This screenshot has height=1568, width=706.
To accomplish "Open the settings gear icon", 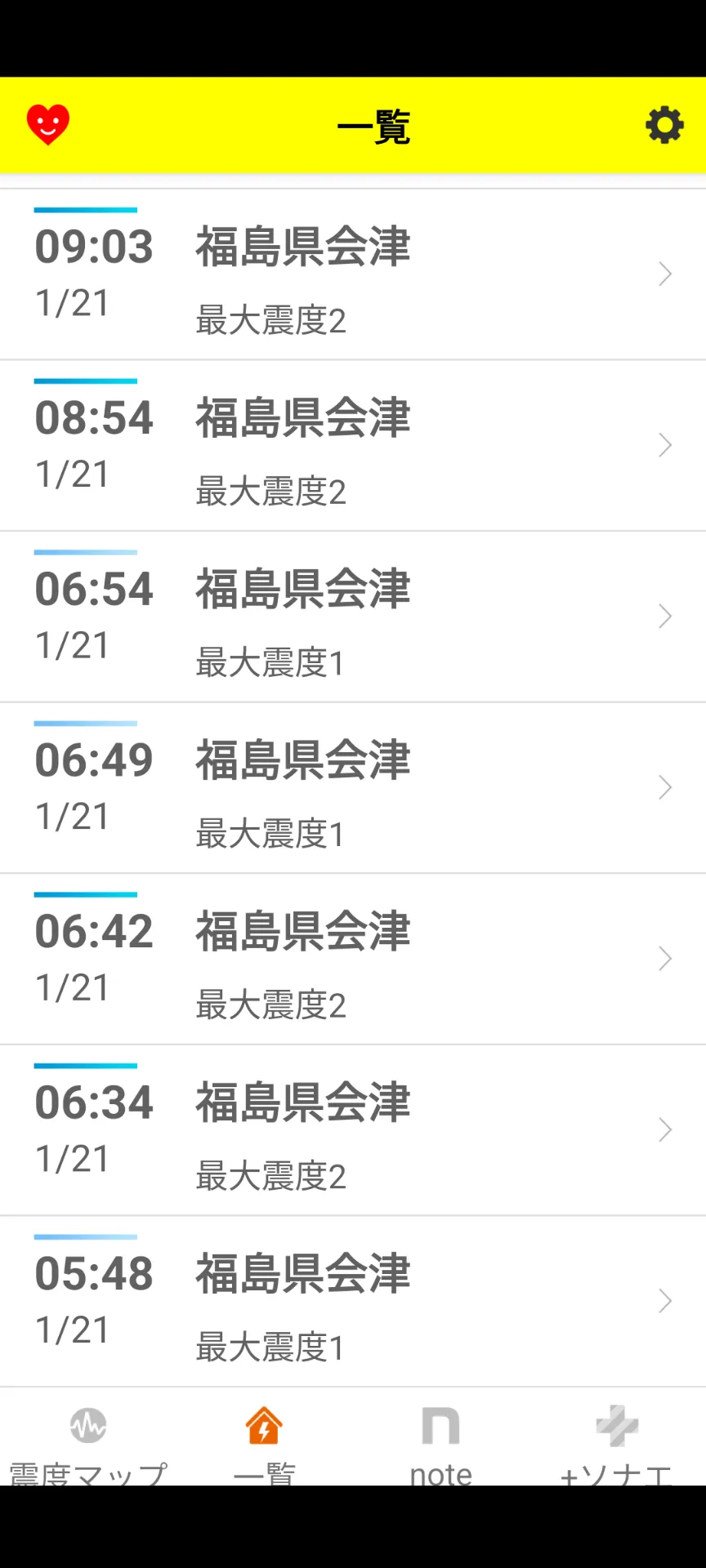I will pyautogui.click(x=664, y=125).
